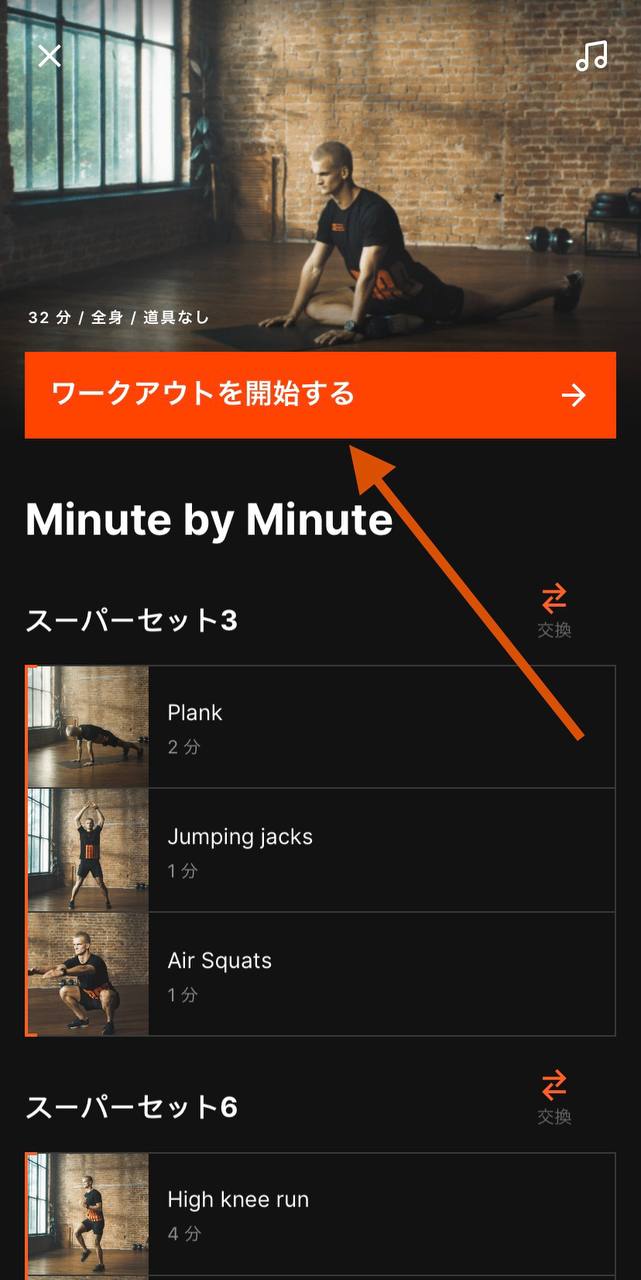
Task: Open the music settings icon
Action: point(591,56)
